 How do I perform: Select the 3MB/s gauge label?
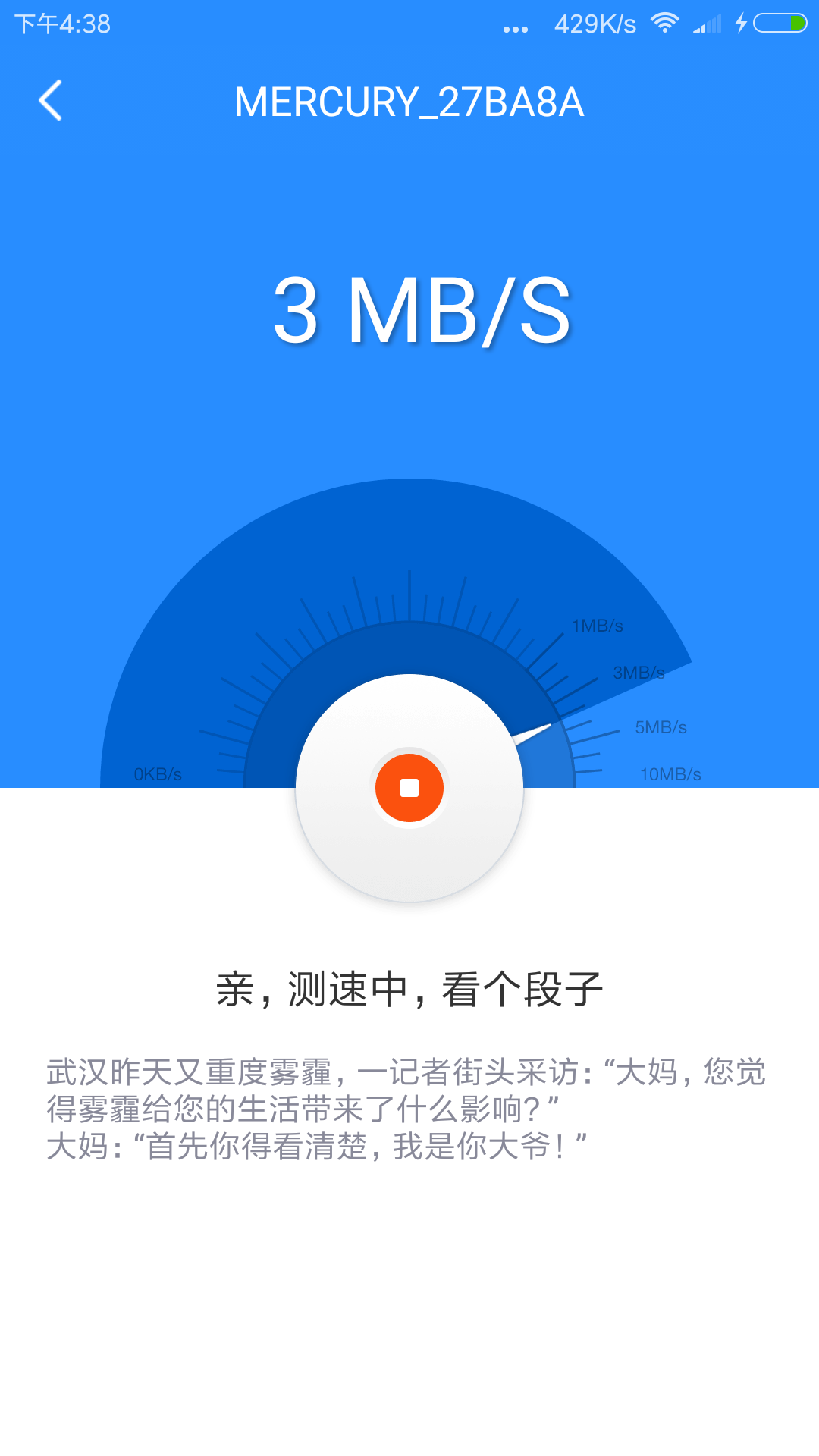[639, 672]
